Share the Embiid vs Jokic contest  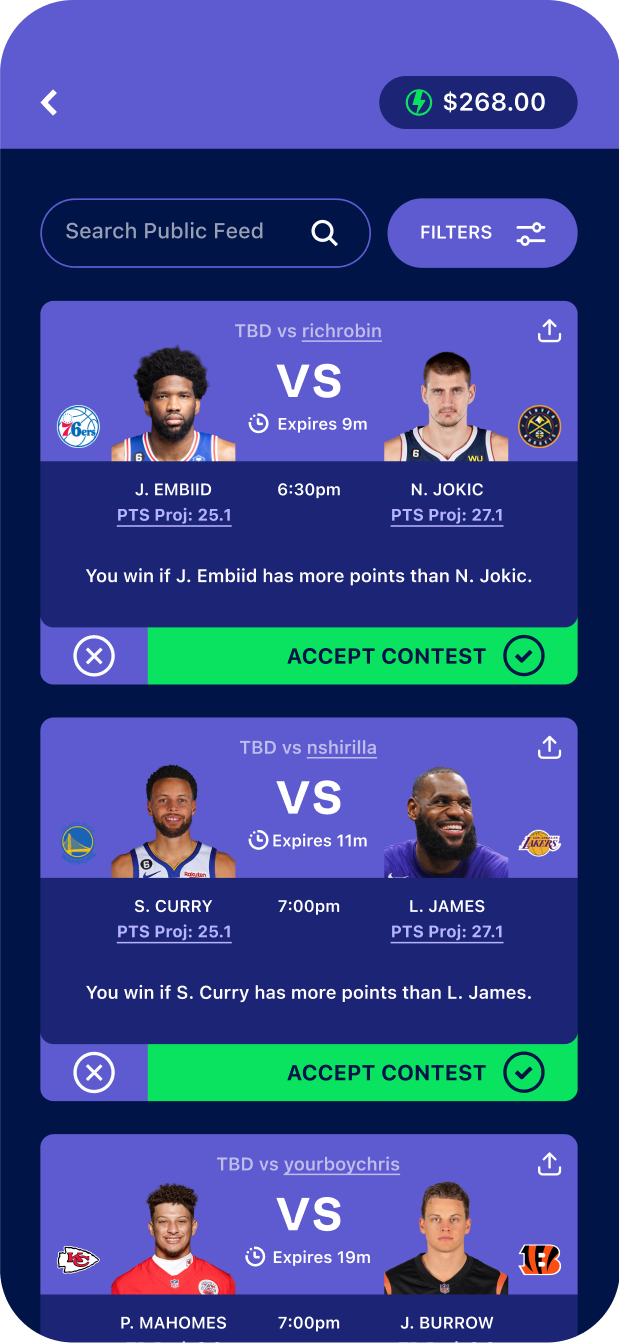(549, 331)
